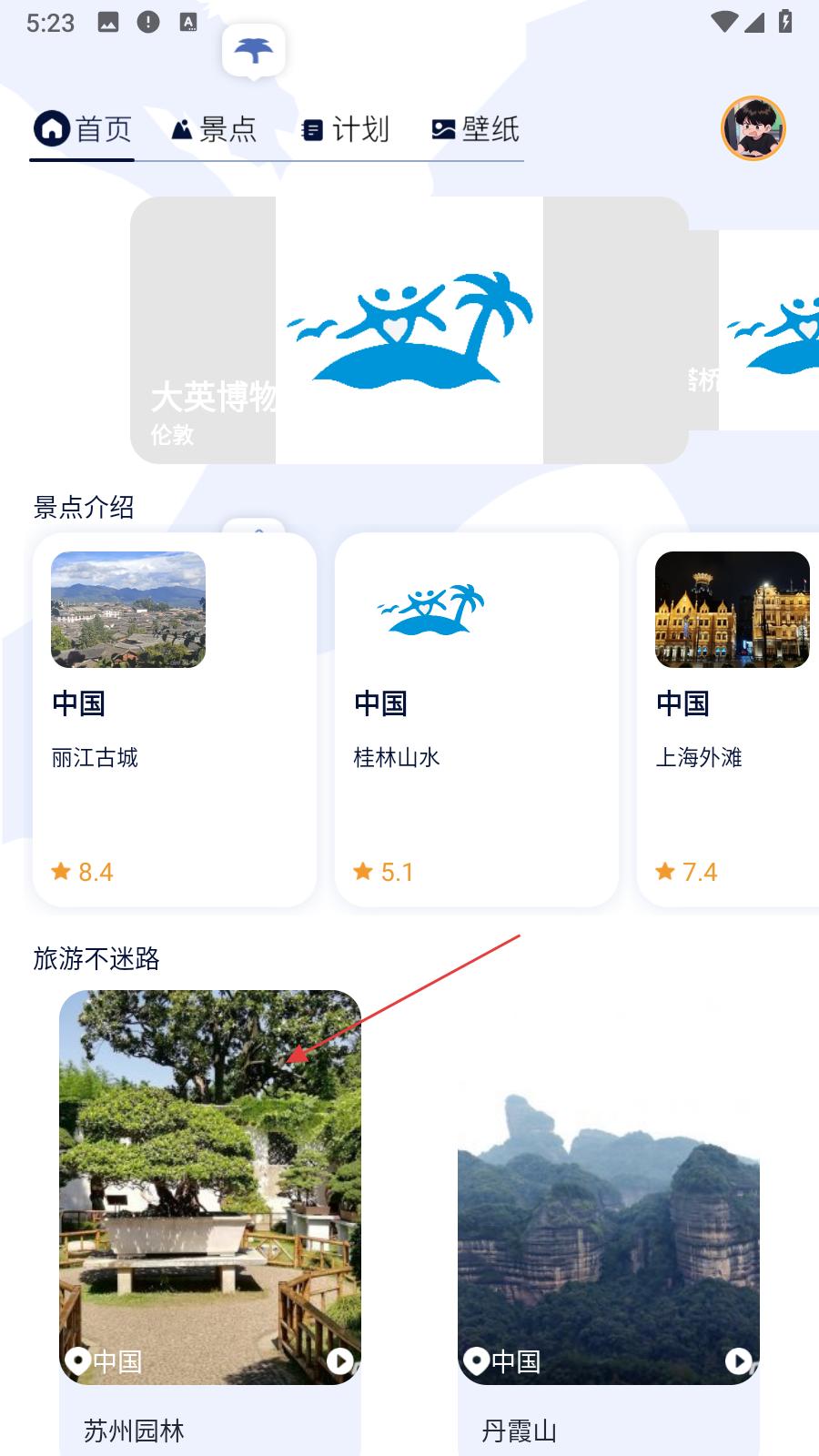Open the 桂林山水 attraction card
Image resolution: width=819 pixels, height=1456 pixels.
tap(476, 719)
